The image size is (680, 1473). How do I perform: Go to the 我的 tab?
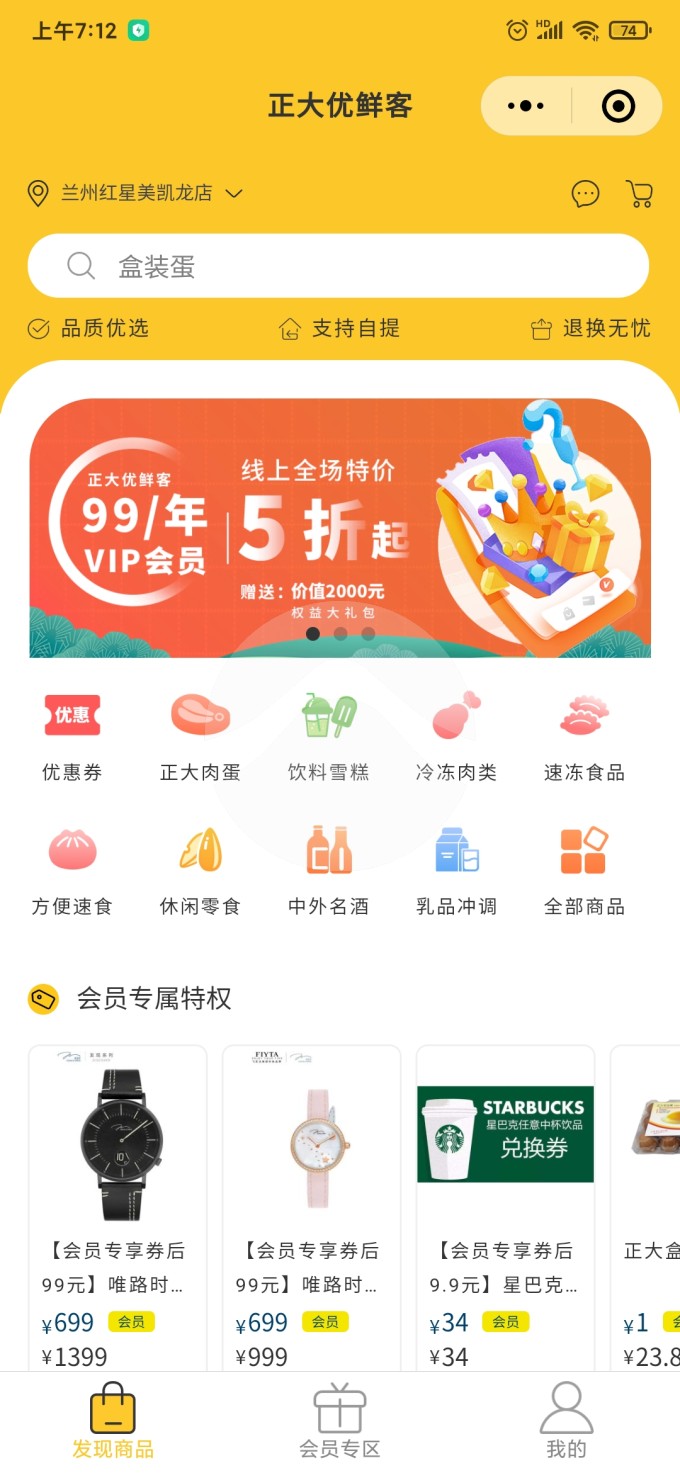pyautogui.click(x=566, y=1422)
